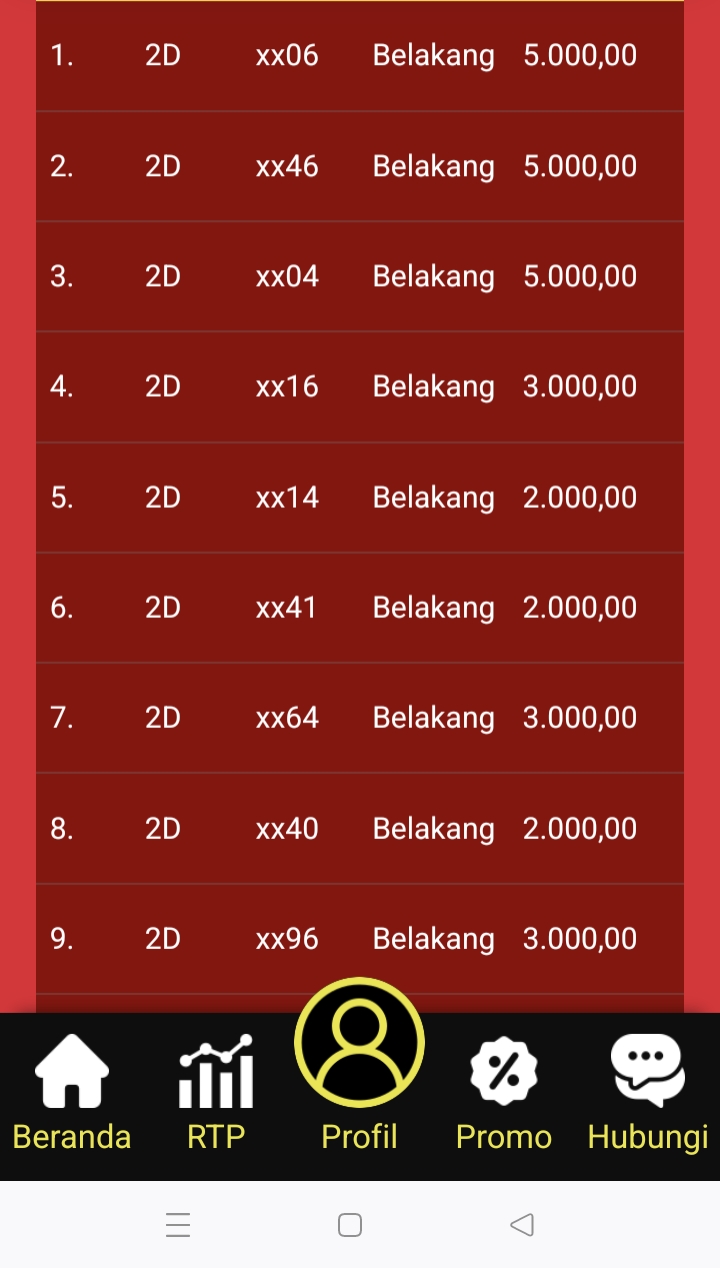
Task: Tap the system back button
Action: 521,1225
